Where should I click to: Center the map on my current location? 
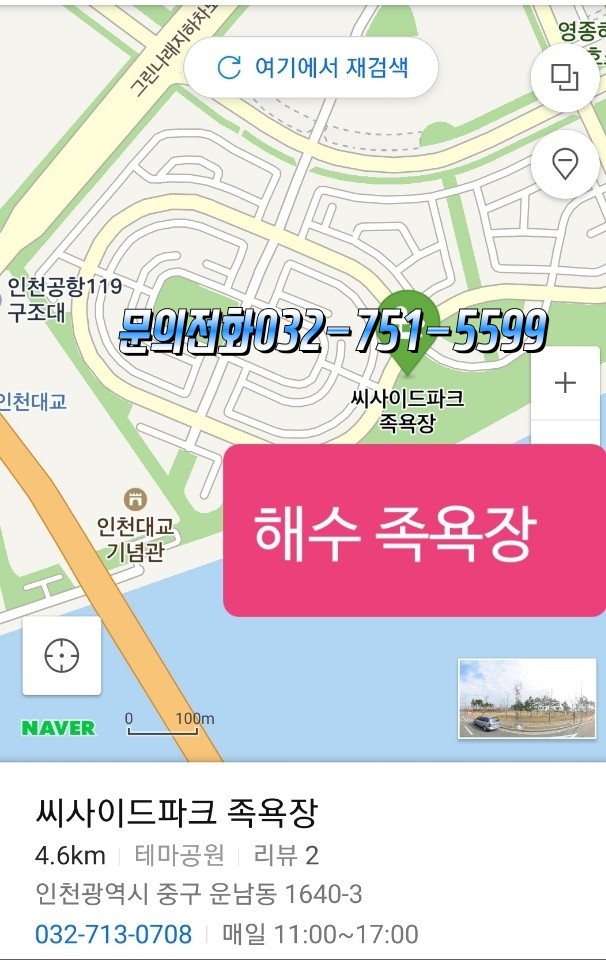(62, 656)
